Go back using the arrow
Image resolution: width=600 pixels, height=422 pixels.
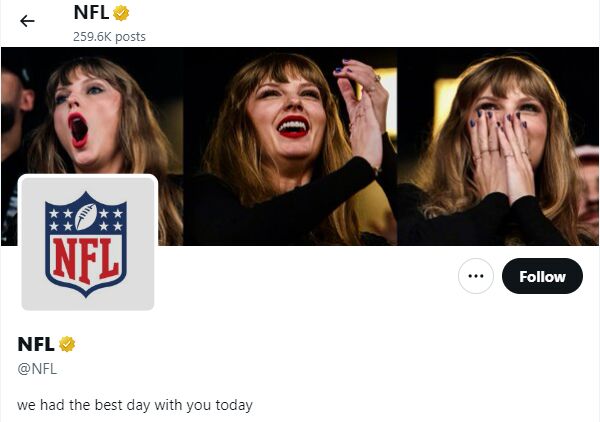27,21
